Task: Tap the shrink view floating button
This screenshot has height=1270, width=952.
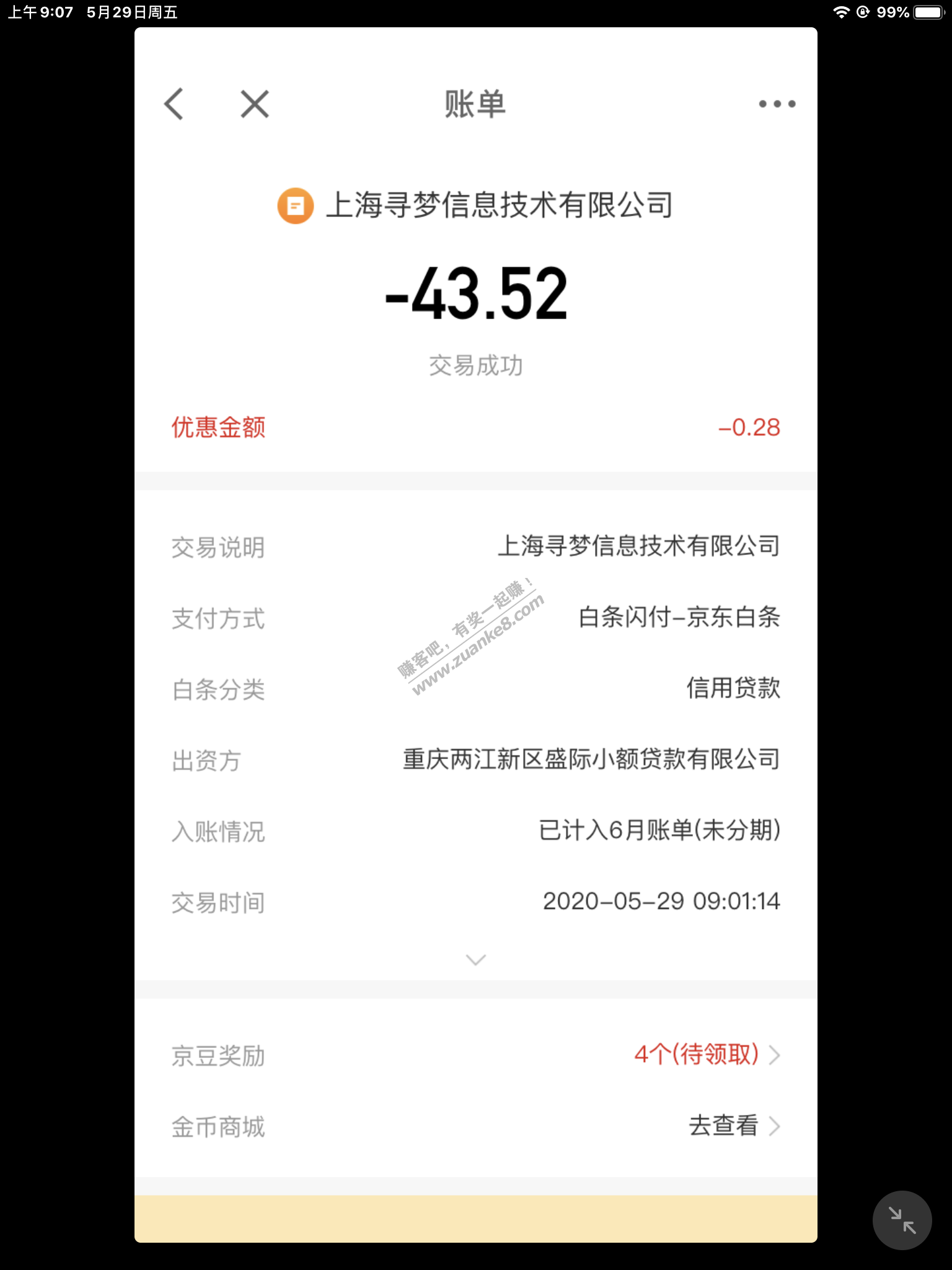Action: coord(902,1220)
